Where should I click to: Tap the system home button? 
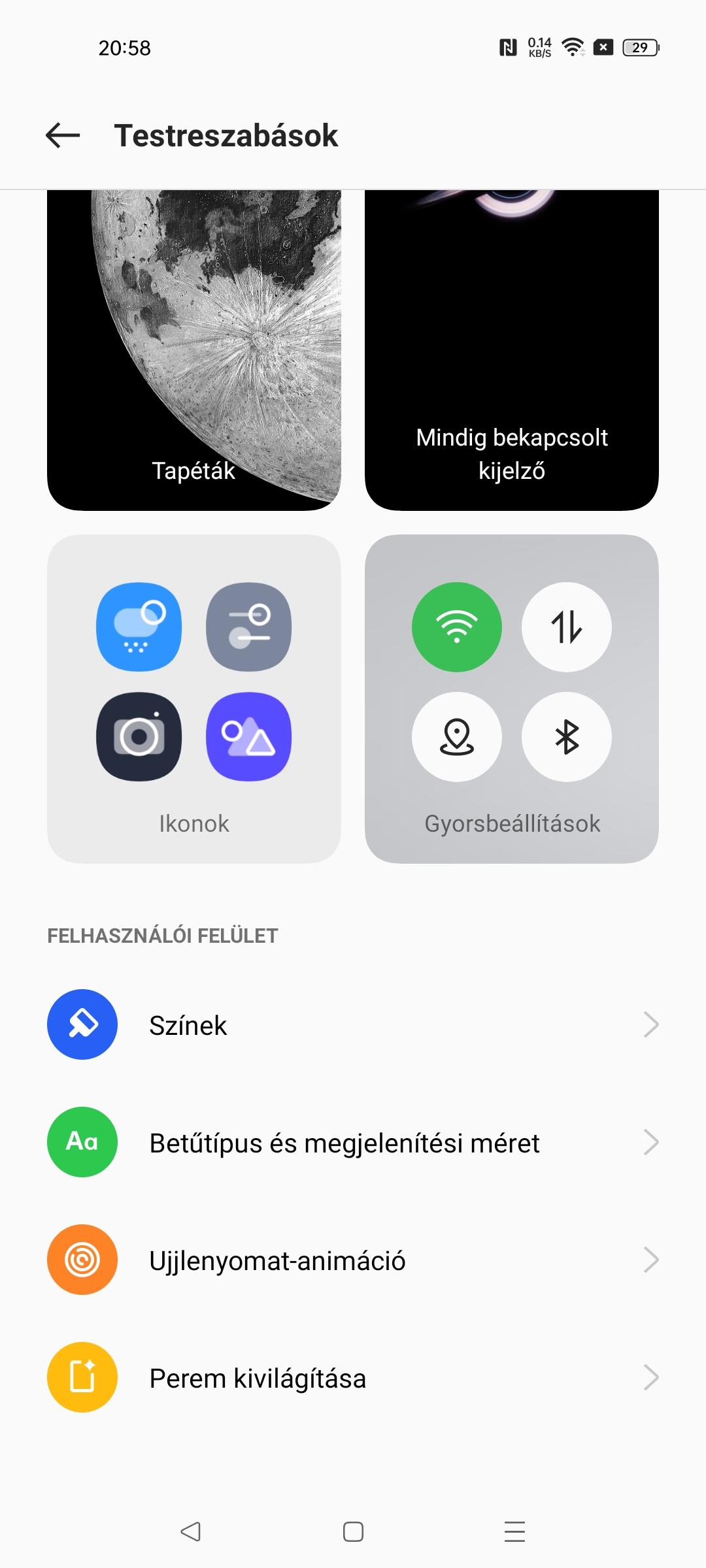(353, 1531)
